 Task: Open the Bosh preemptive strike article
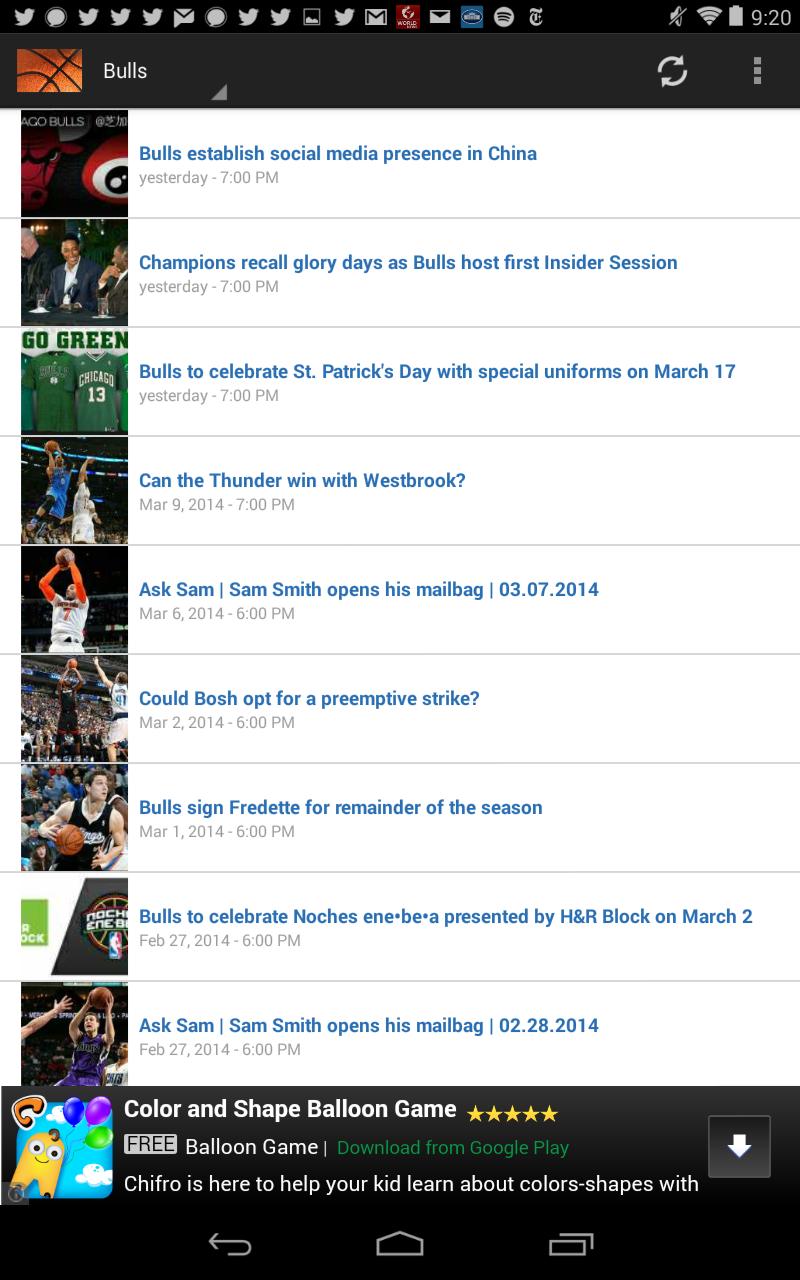click(311, 698)
